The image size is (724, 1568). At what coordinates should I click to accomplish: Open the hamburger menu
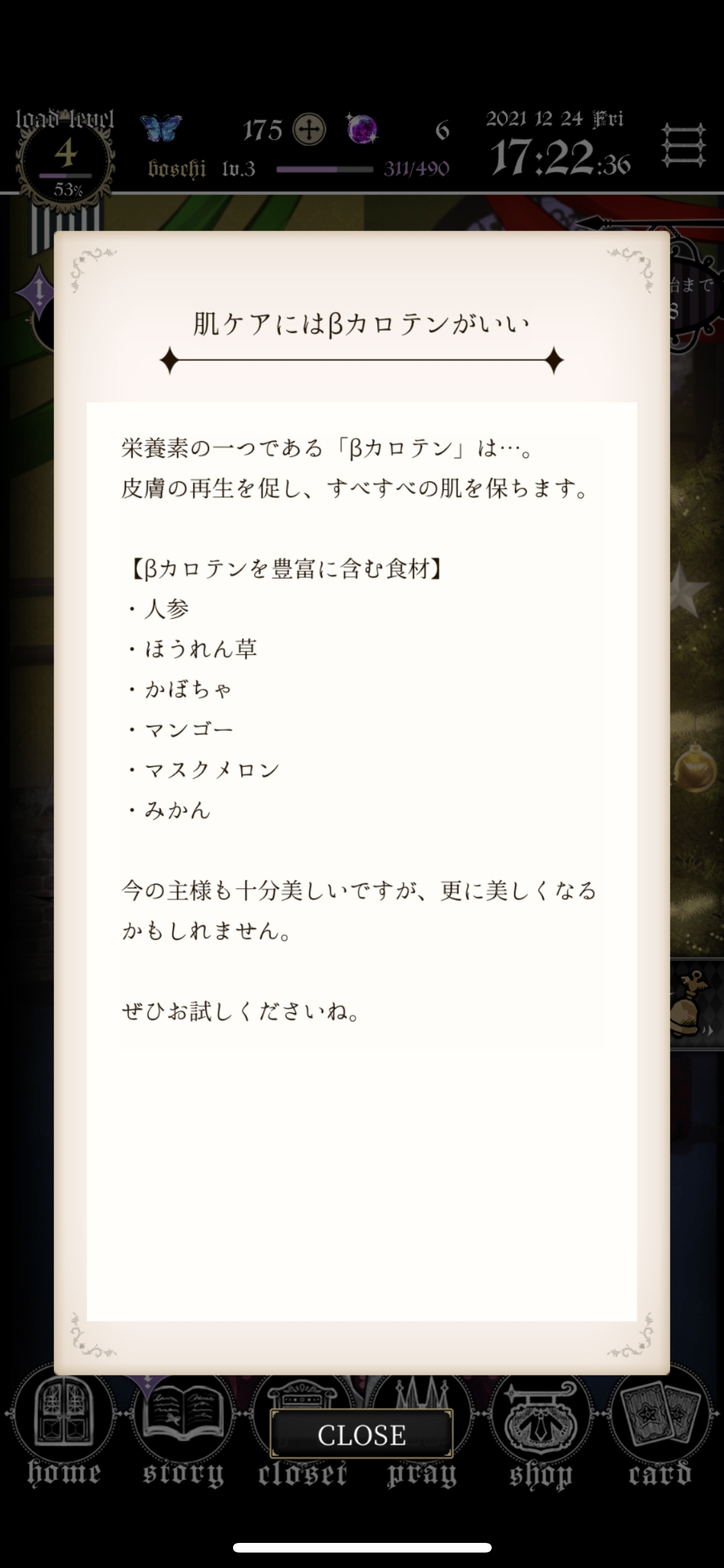(683, 146)
